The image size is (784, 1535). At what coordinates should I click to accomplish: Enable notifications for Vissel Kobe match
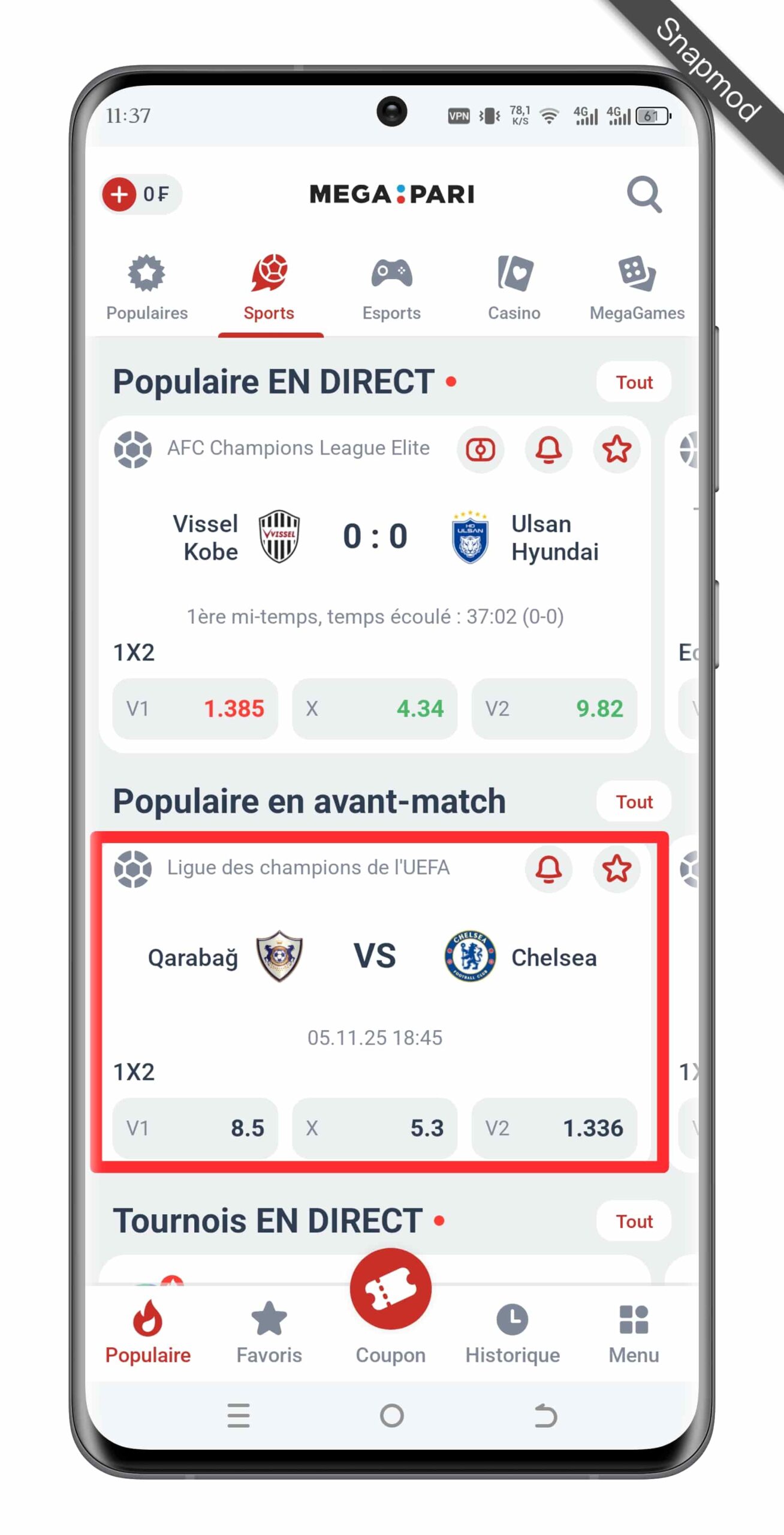[548, 450]
